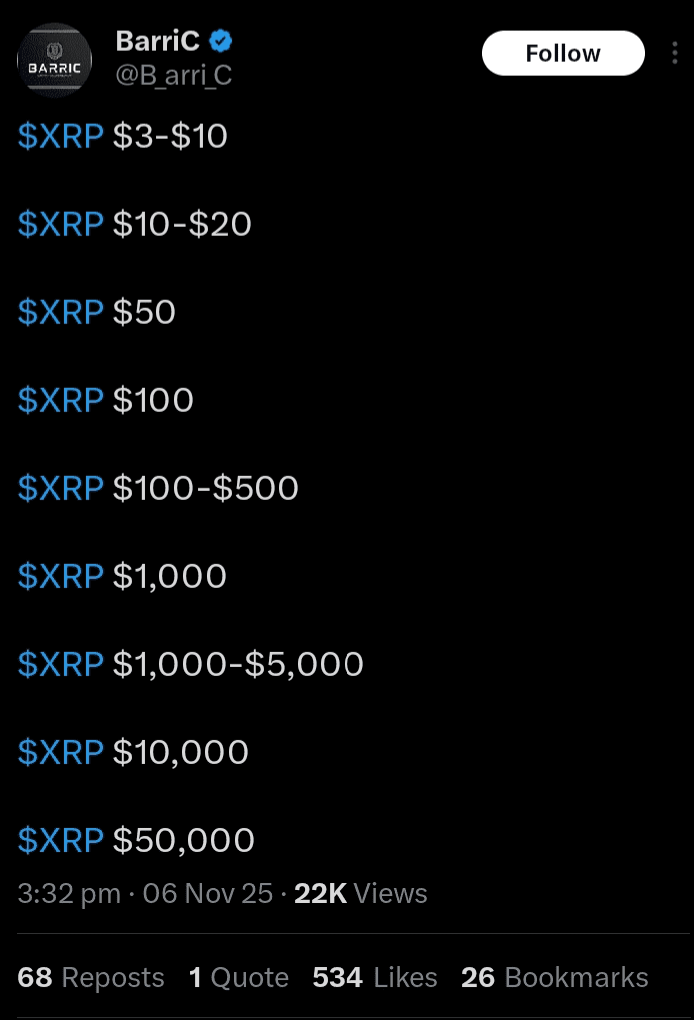Open the $XRP cashtag beside $3-$10

[61, 137]
